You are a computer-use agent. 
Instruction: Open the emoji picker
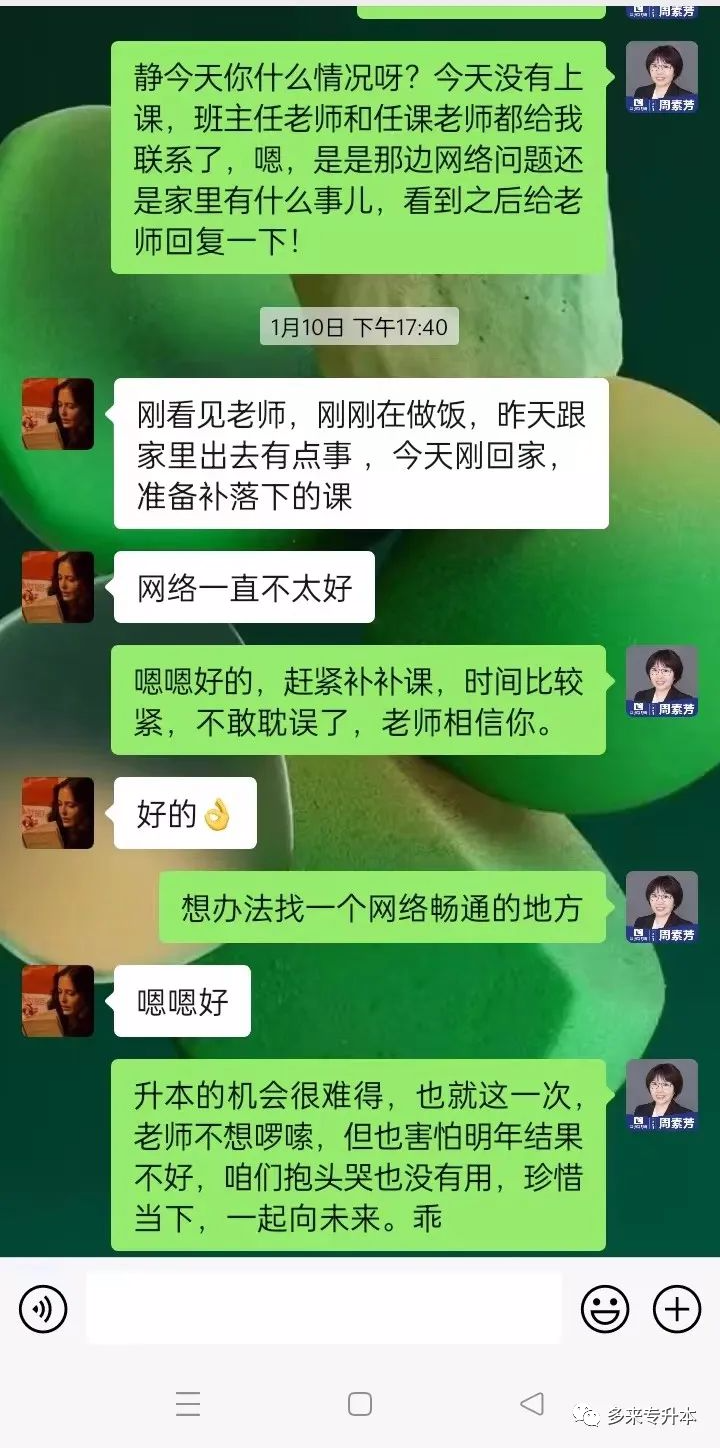(x=605, y=1308)
